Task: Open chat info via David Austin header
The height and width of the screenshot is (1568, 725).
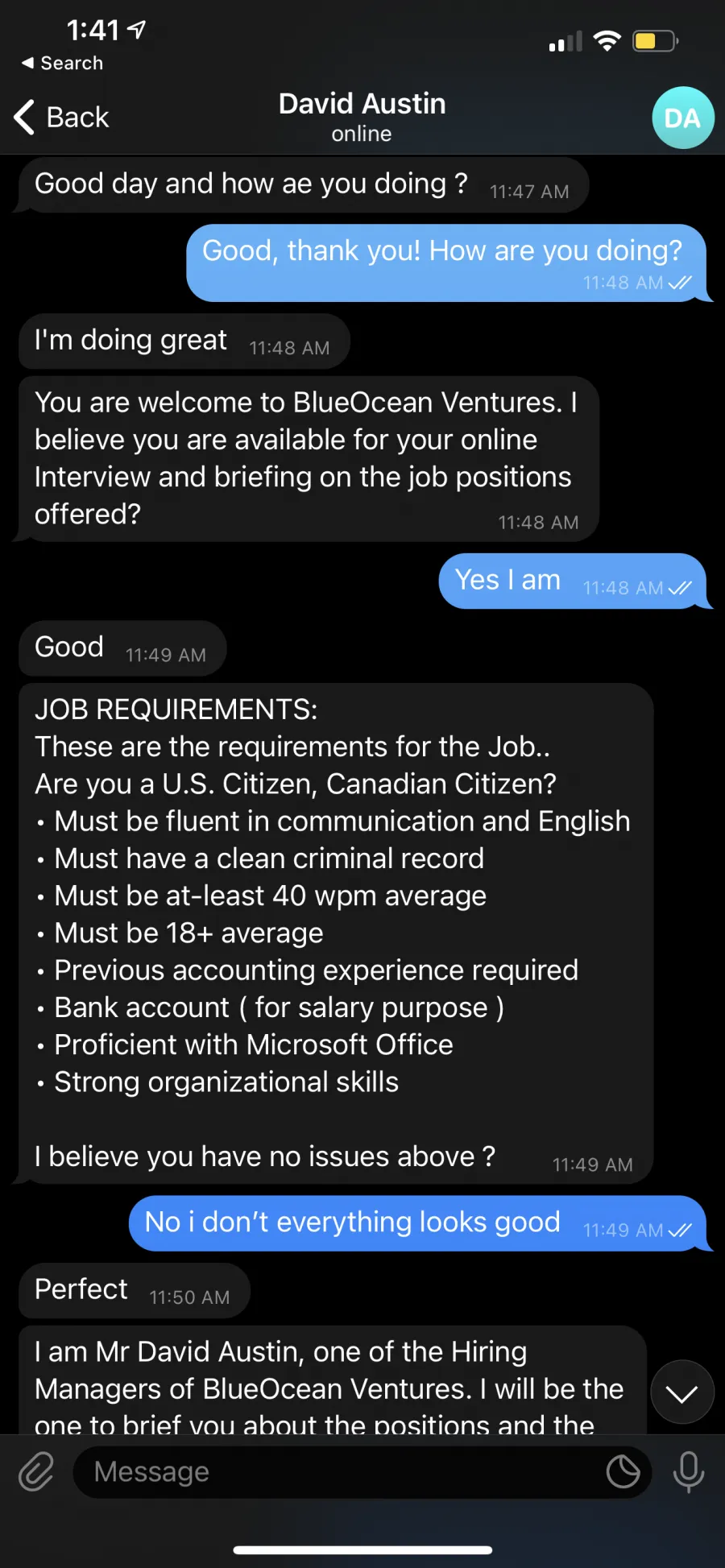Action: (x=362, y=117)
